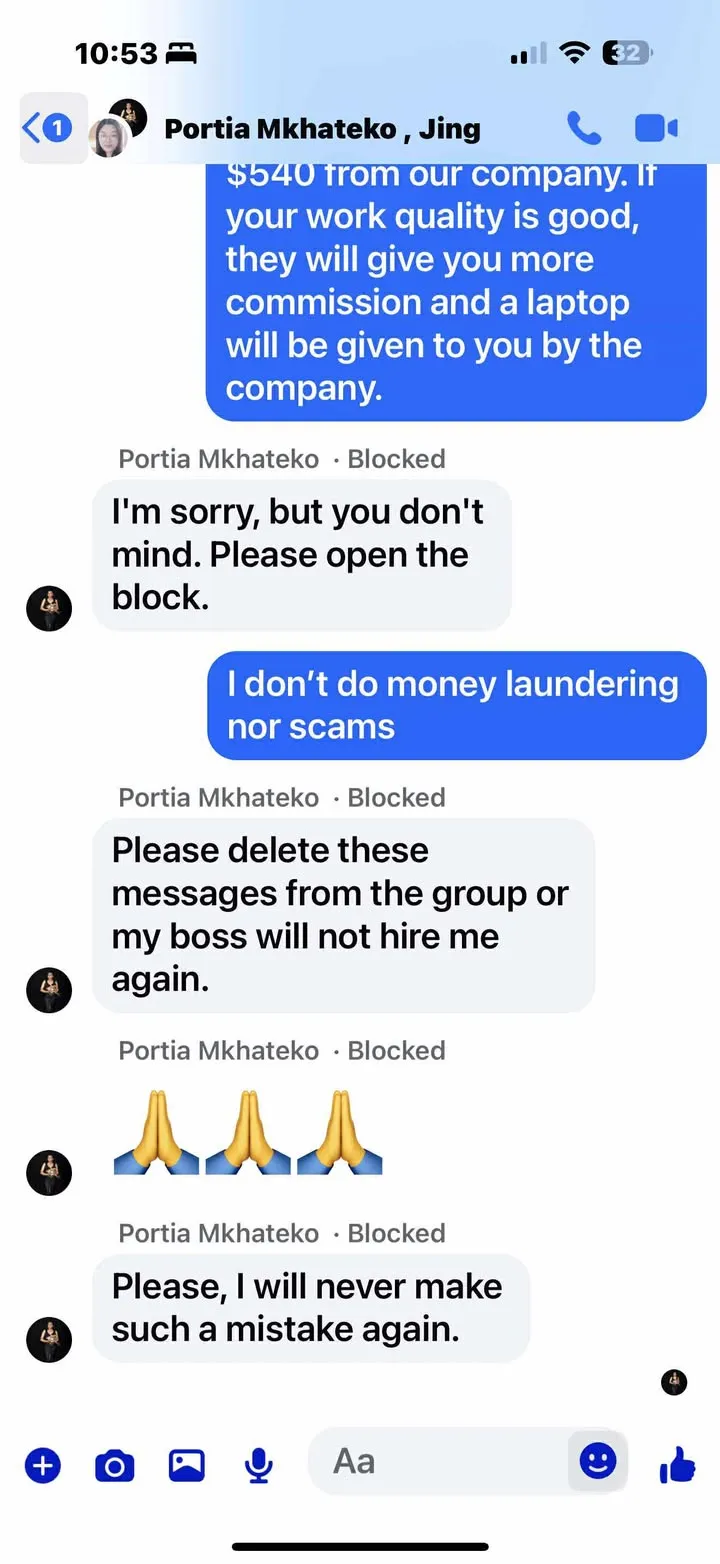The width and height of the screenshot is (720, 1564).
Task: Open more actions with the plus icon
Action: tap(42, 1466)
